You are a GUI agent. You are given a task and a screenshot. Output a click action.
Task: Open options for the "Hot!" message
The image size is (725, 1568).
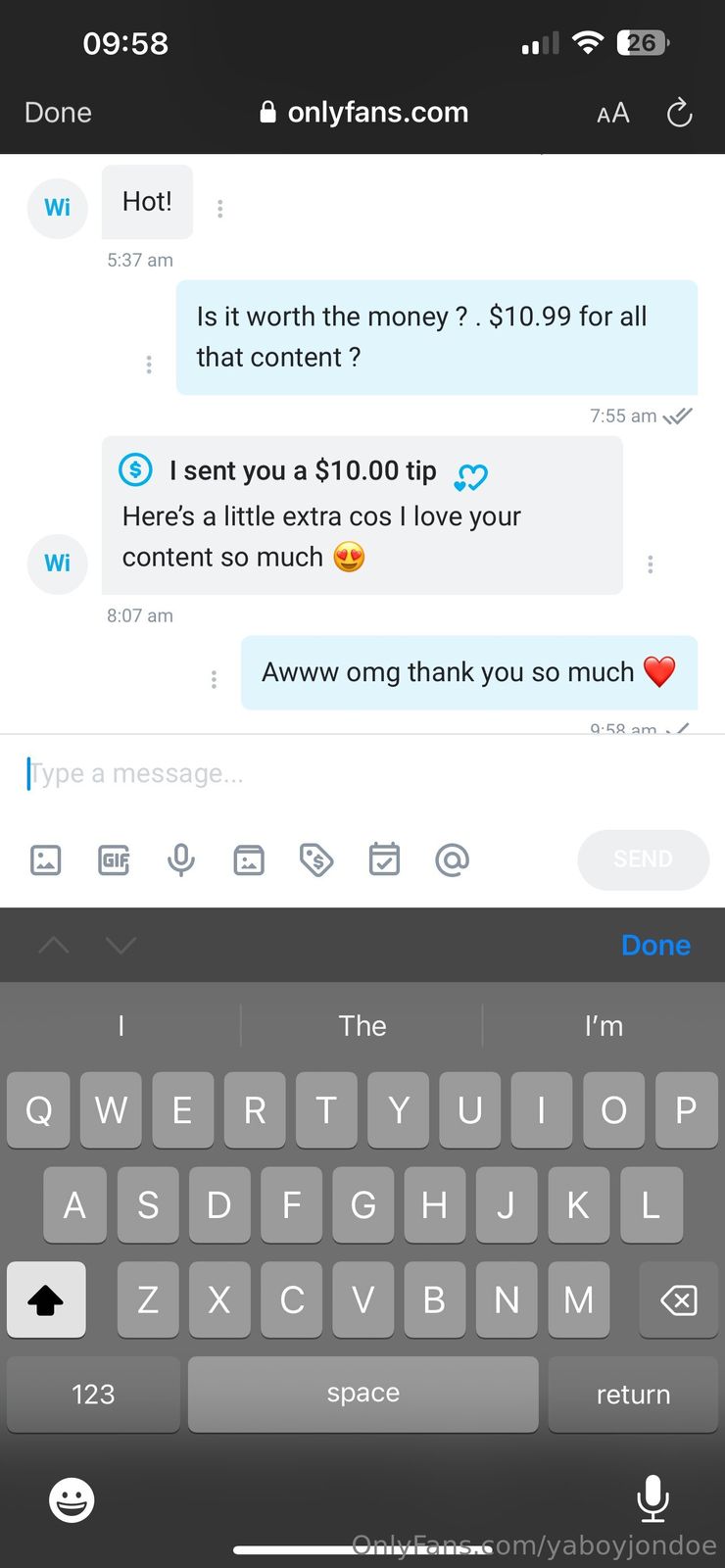[220, 209]
